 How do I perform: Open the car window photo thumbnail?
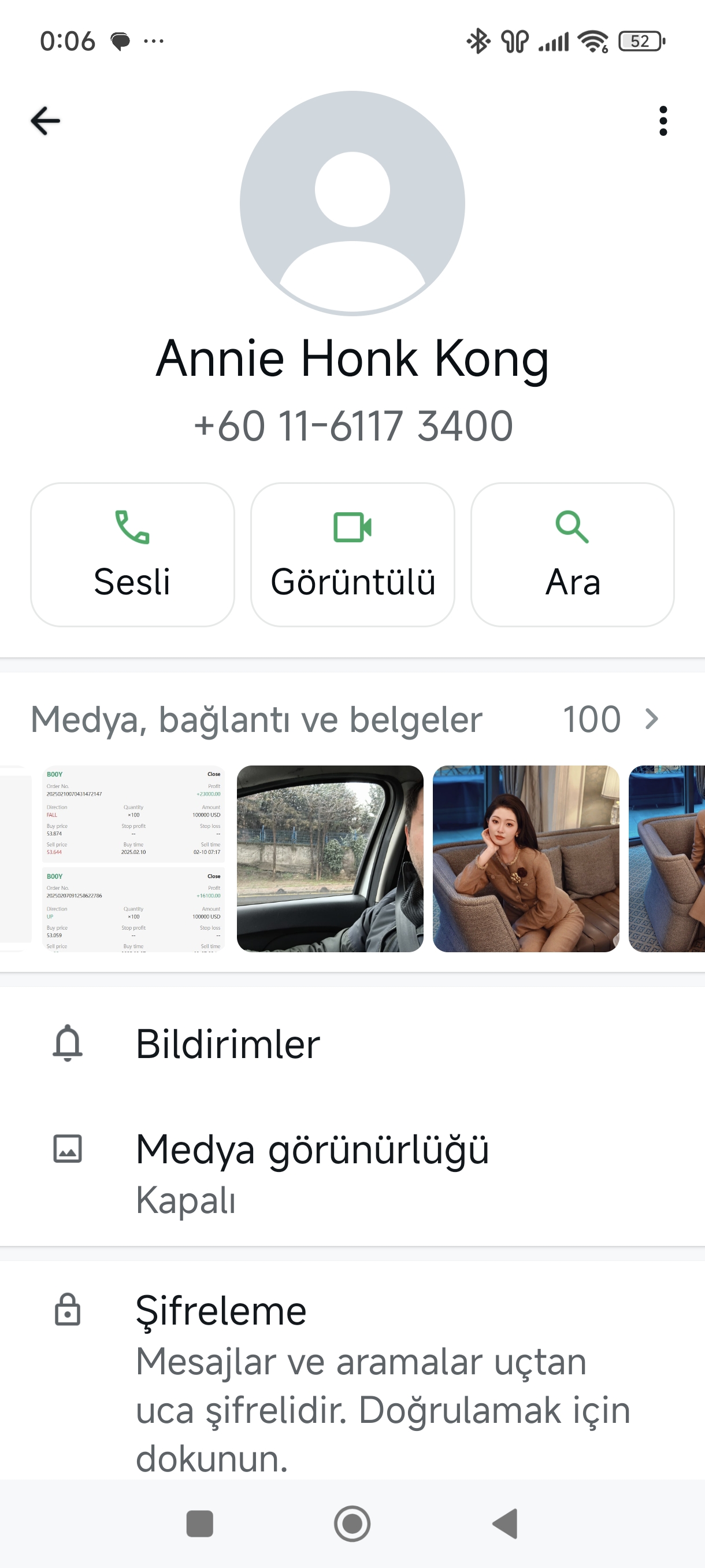pos(330,858)
